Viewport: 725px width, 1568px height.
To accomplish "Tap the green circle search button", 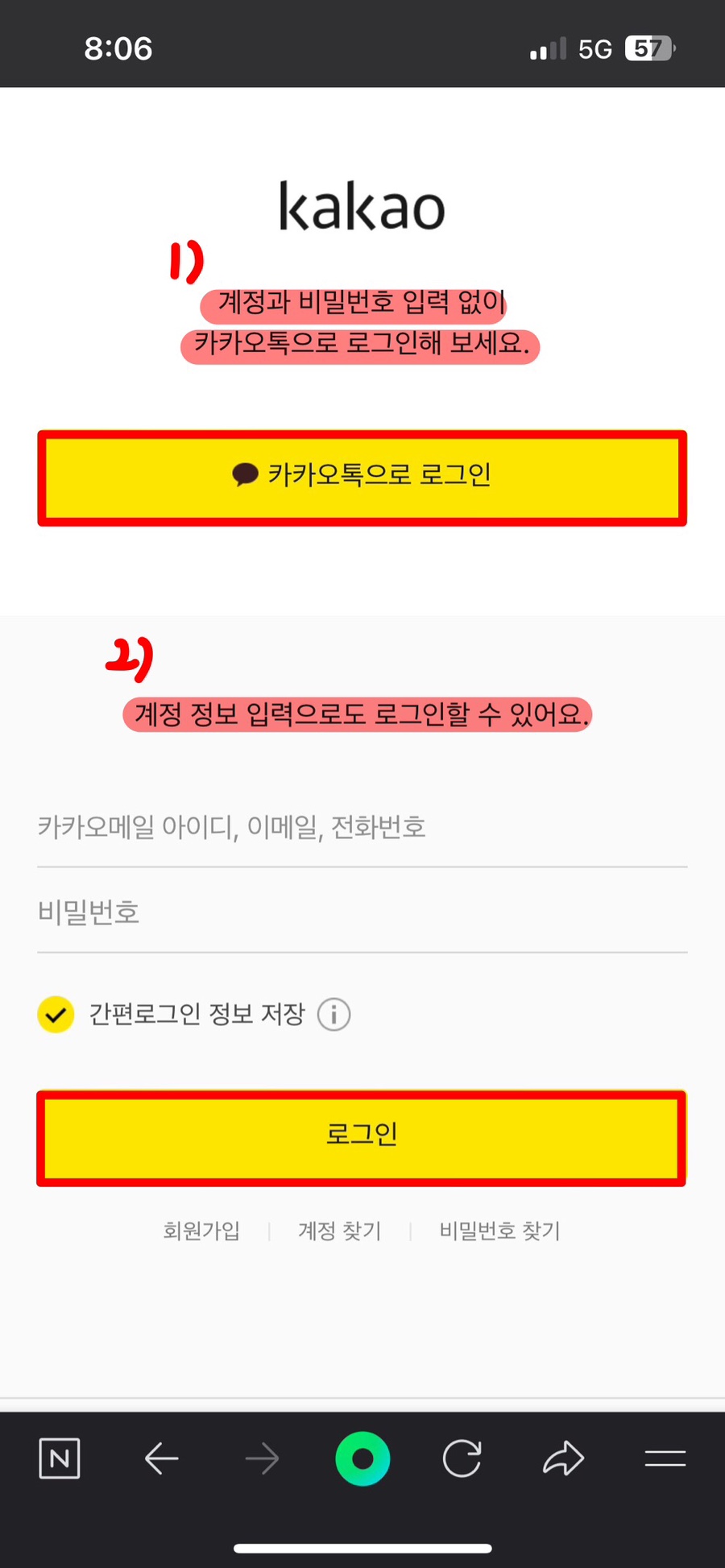I will [362, 1458].
